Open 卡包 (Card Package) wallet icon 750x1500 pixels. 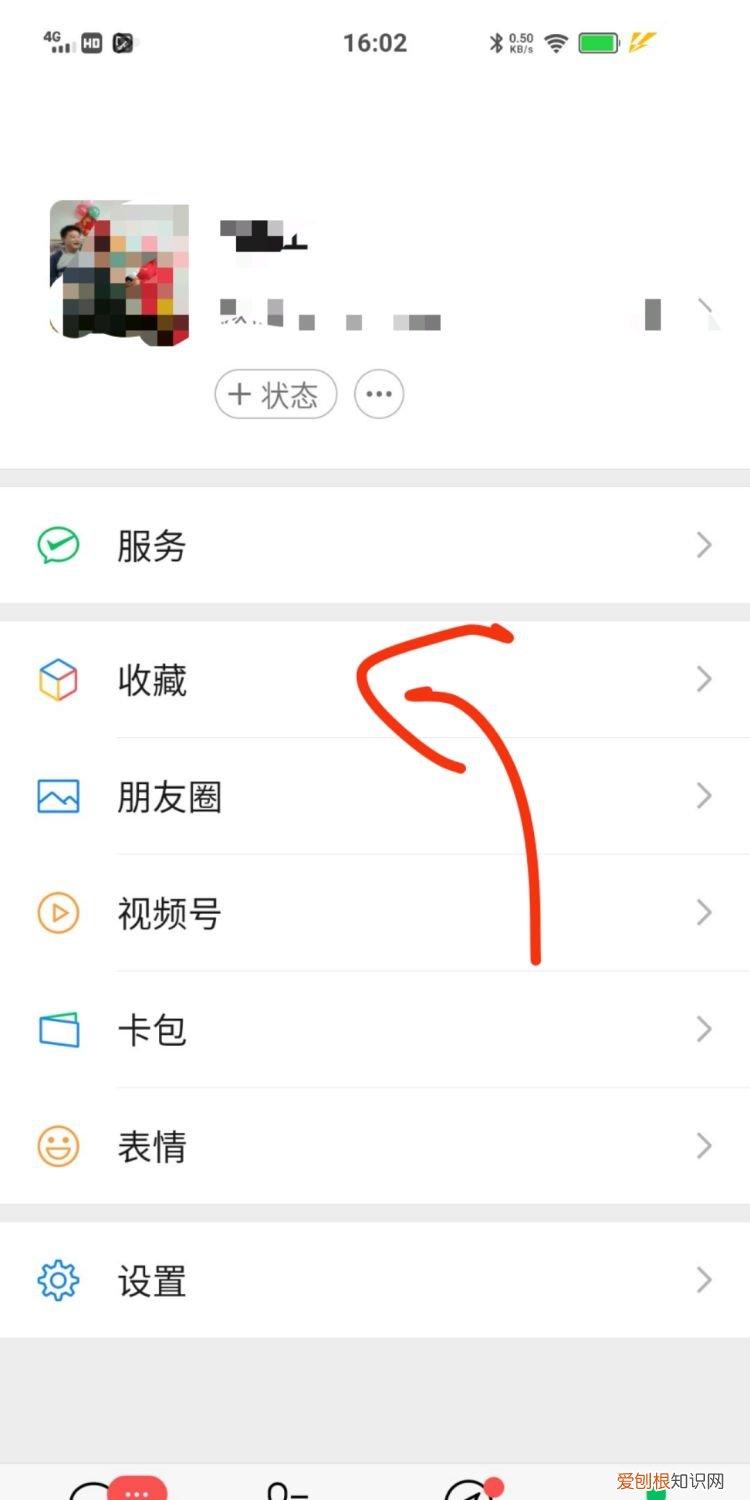(58, 1030)
